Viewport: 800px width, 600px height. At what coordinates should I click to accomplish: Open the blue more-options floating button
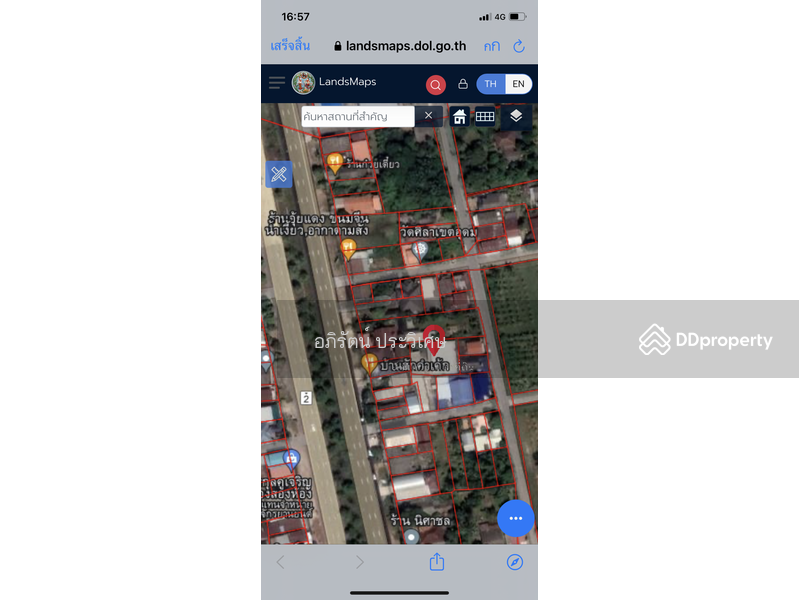(516, 518)
